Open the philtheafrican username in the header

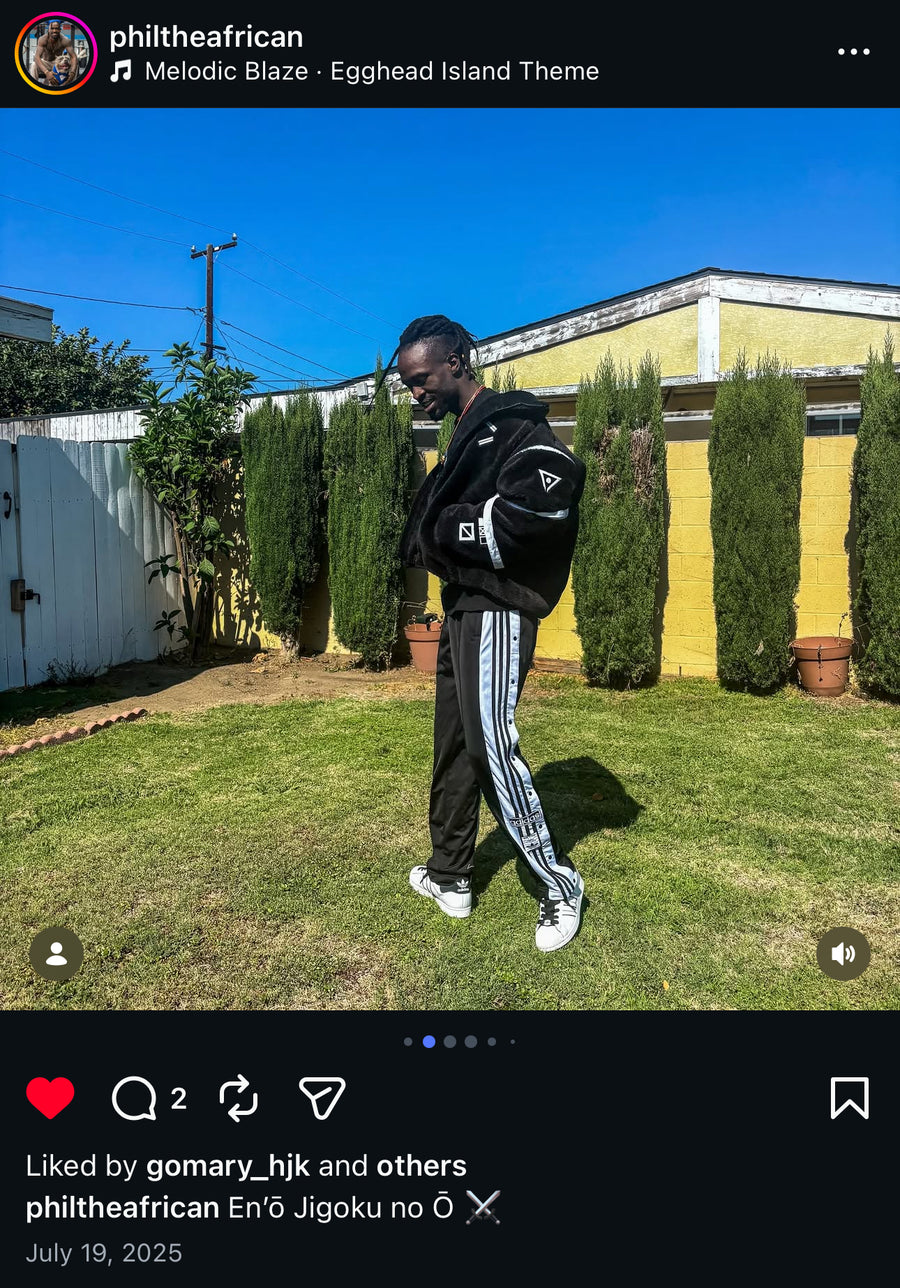click(206, 37)
